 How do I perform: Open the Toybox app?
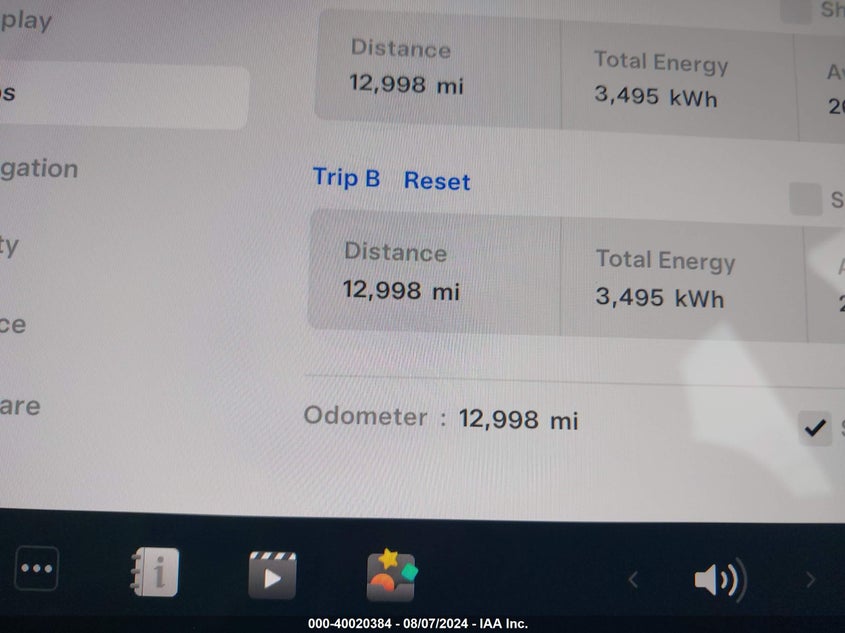pyautogui.click(x=390, y=576)
